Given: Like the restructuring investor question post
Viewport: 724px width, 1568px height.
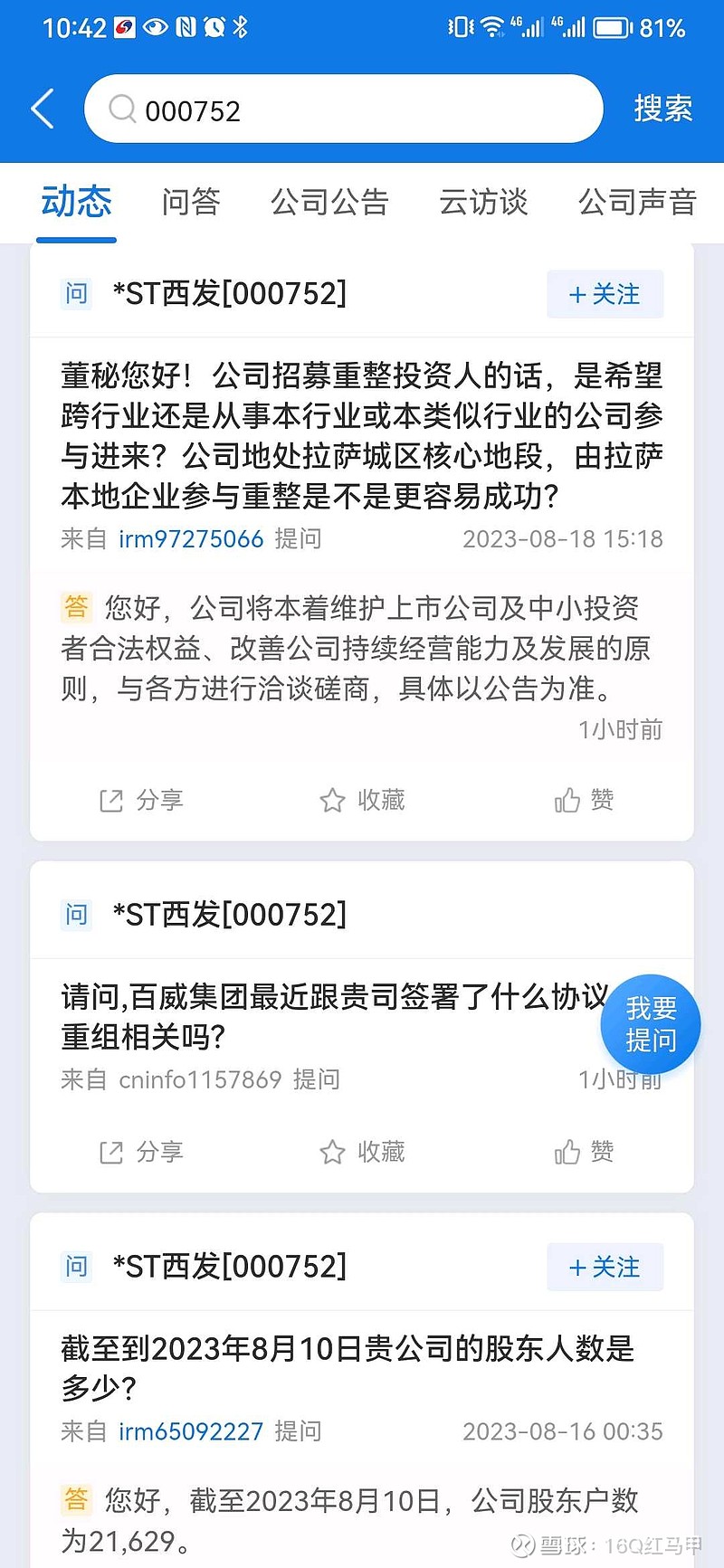Looking at the screenshot, I should point(585,800).
